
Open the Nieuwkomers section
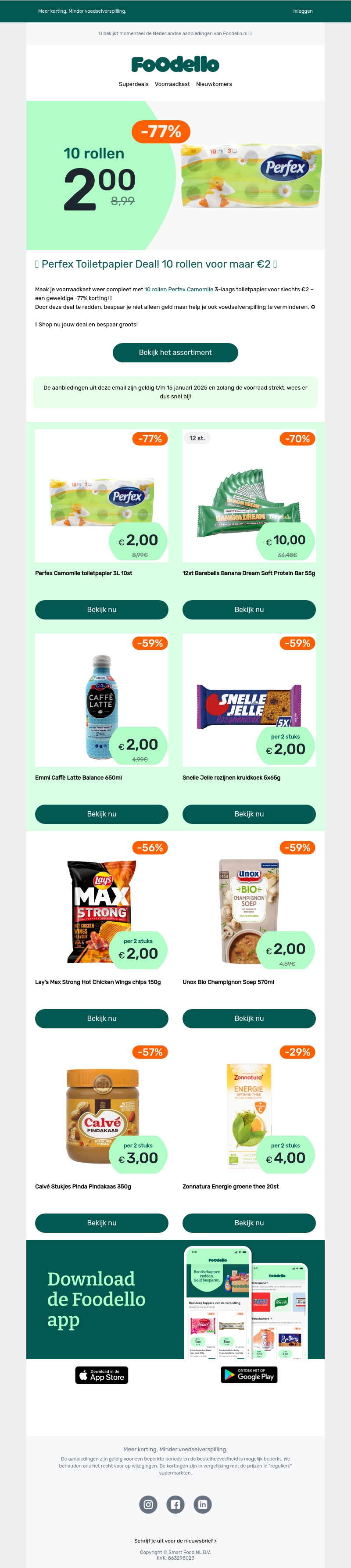pos(214,84)
